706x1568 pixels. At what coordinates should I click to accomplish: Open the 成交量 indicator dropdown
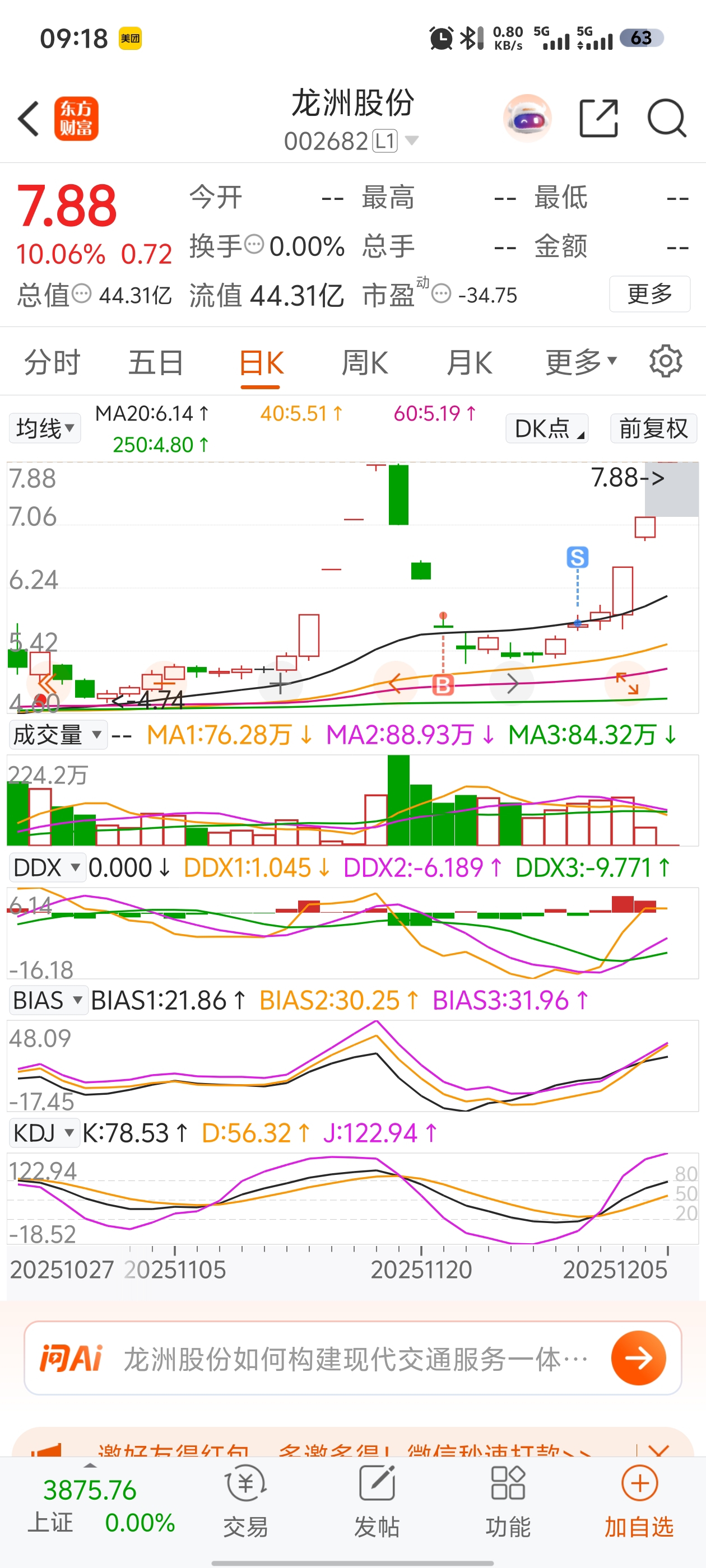[58, 735]
